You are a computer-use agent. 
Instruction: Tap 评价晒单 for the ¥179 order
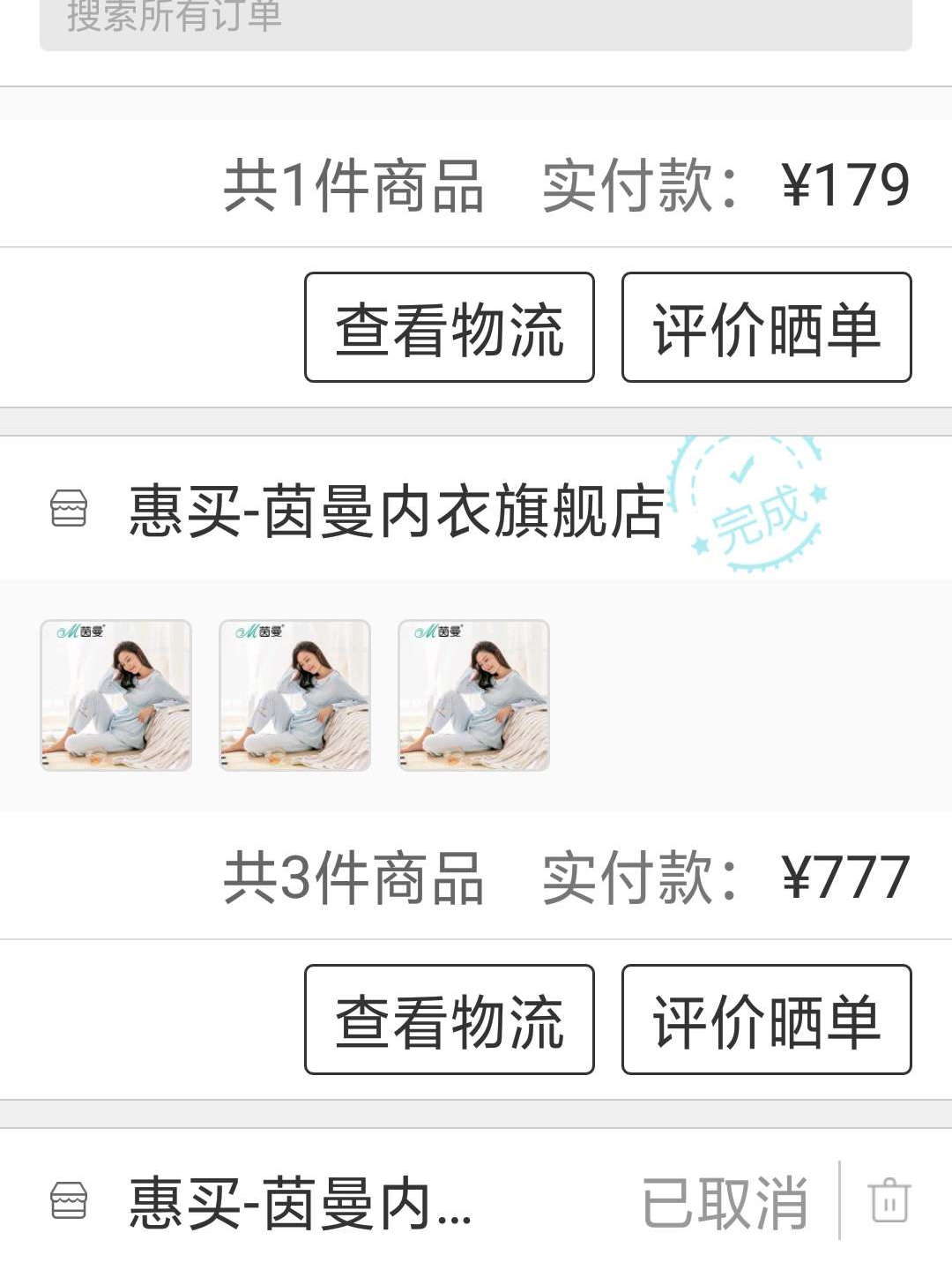pos(766,327)
